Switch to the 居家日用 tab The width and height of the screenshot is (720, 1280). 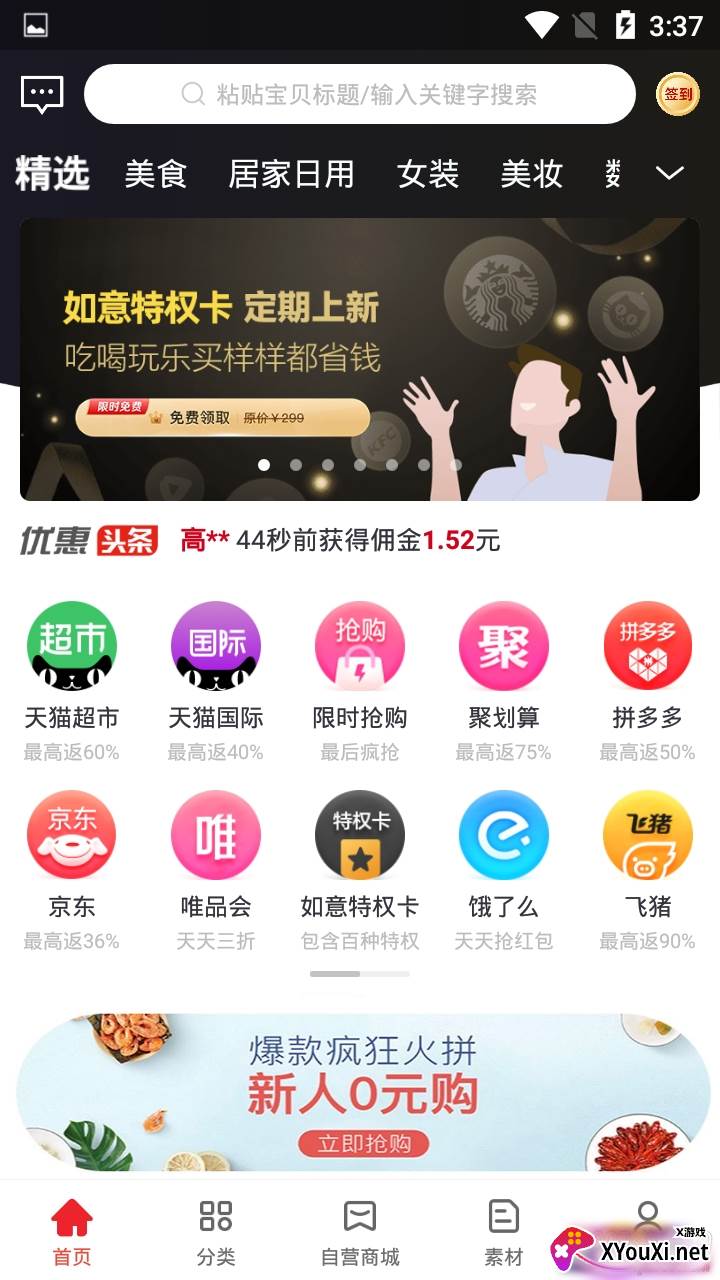coord(291,174)
